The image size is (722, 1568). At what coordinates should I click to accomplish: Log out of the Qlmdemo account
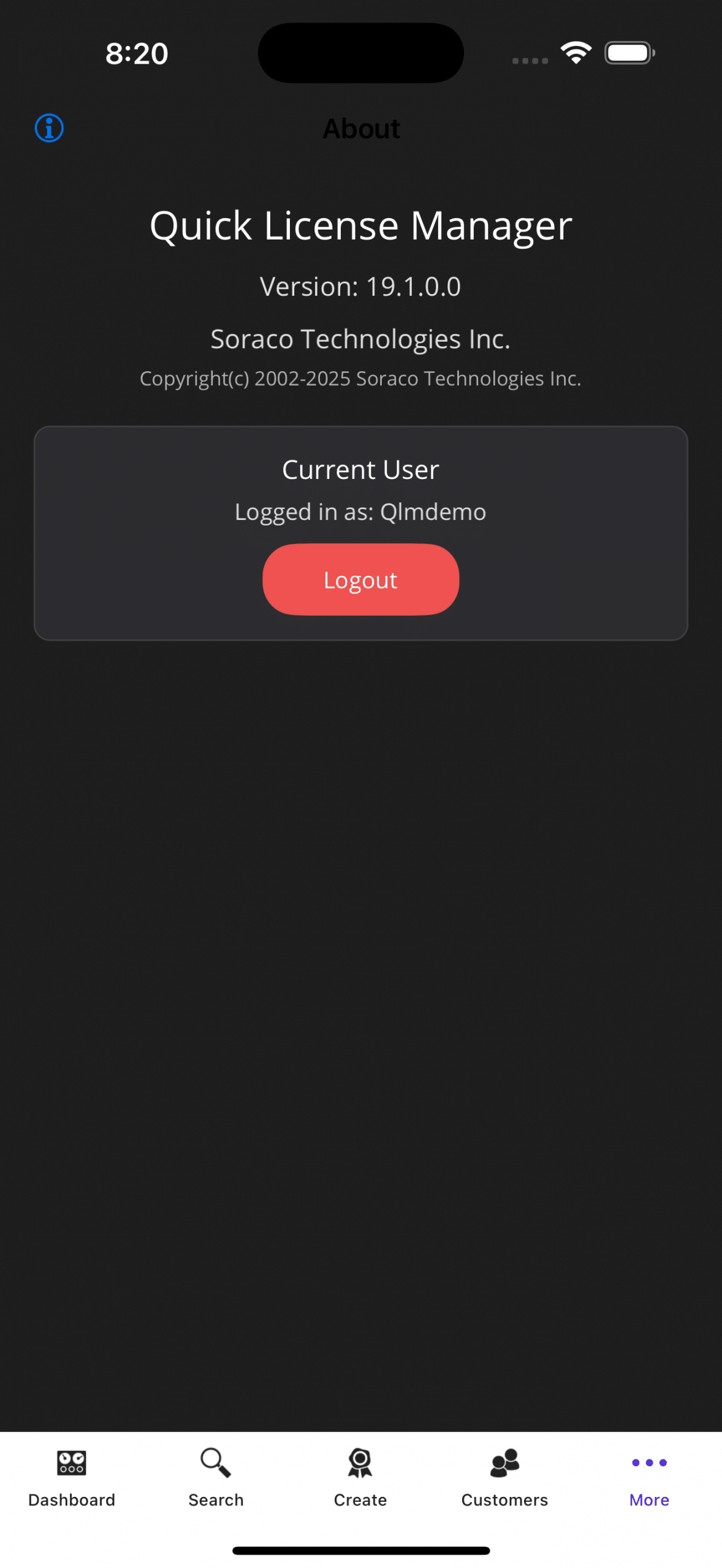[x=360, y=579]
